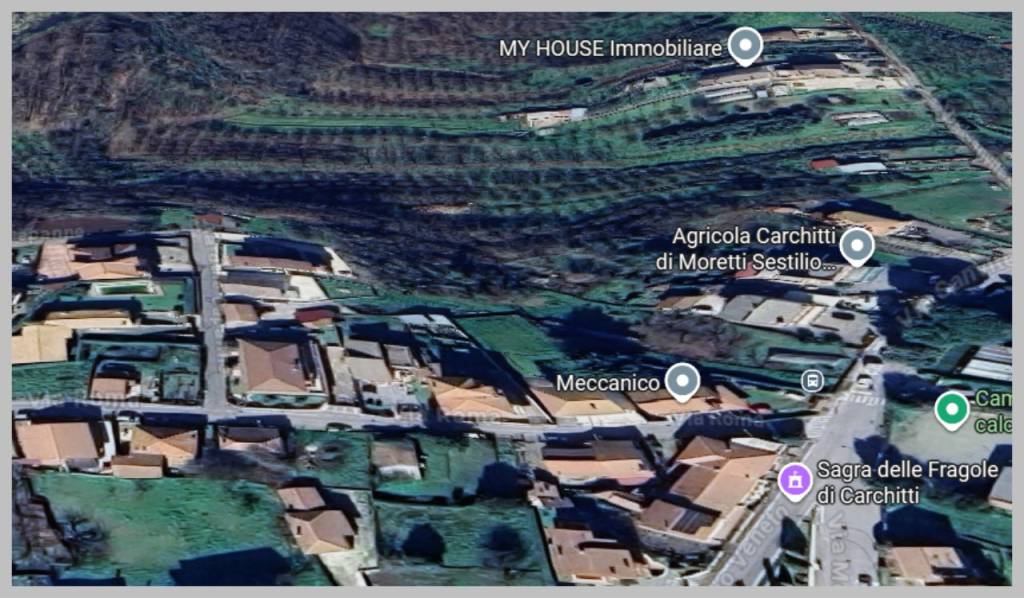Tap the Meccanico place pin
This screenshot has width=1024, height=598.
[683, 381]
